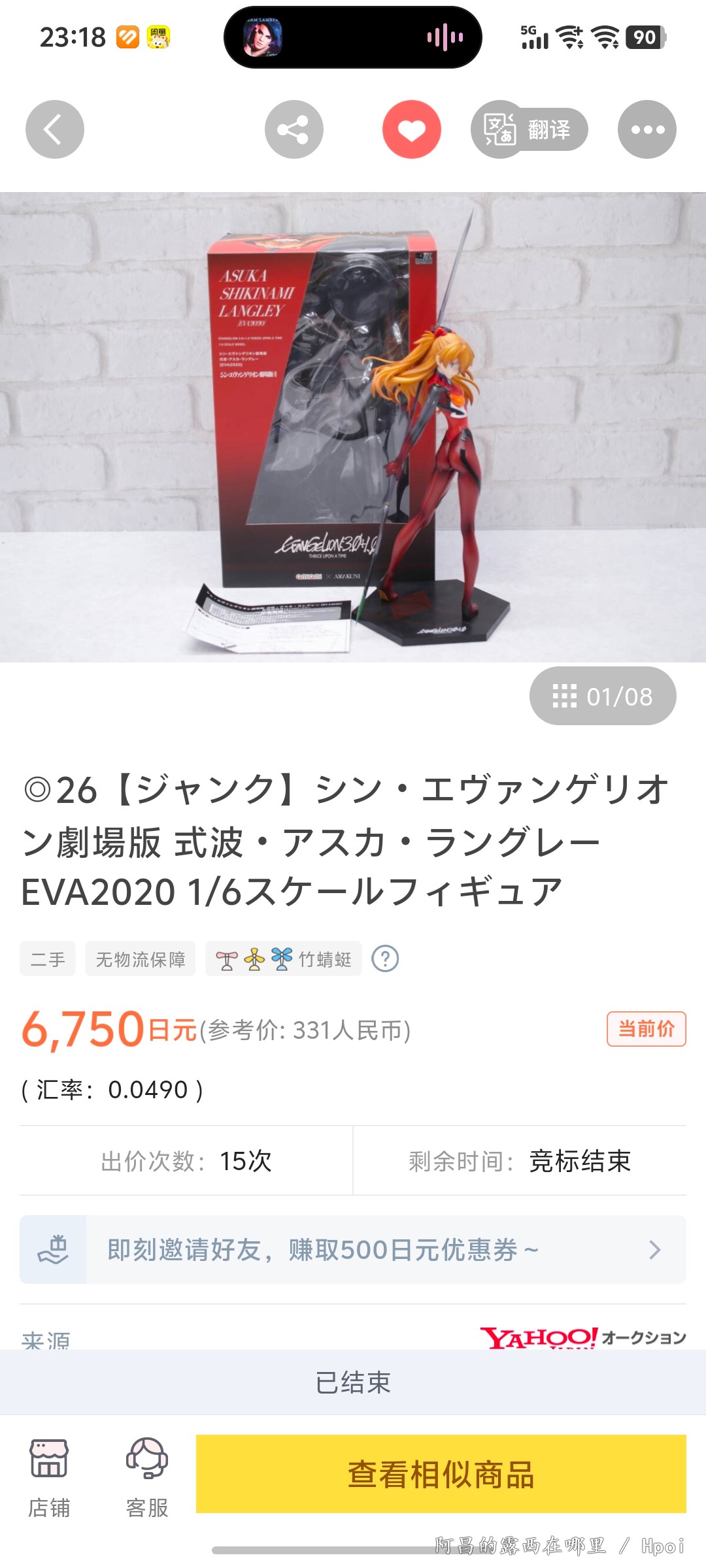706x1568 pixels.
Task: Tap the question mark help icon
Action: 385,959
